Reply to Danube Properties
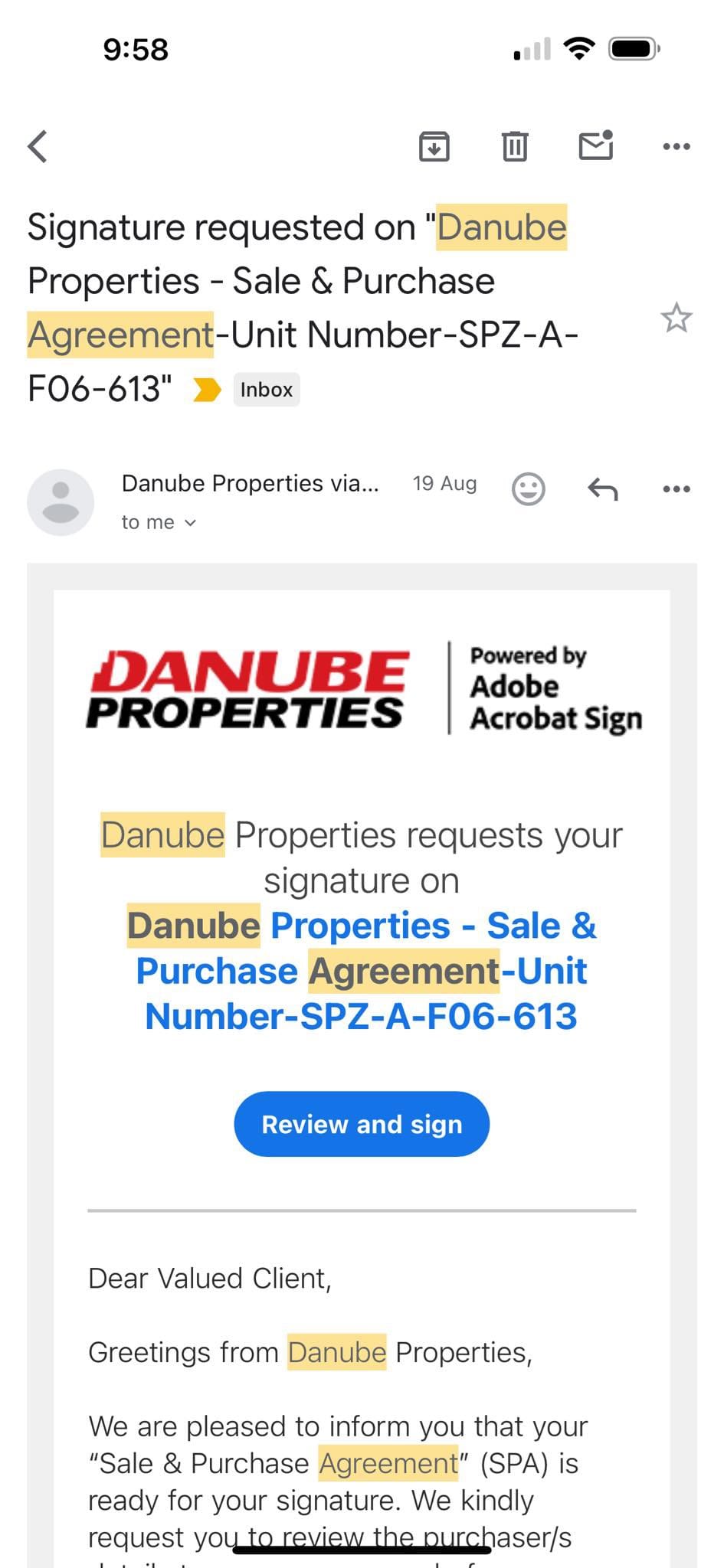Screen dimensions: 724x1568 pyautogui.click(x=603, y=488)
